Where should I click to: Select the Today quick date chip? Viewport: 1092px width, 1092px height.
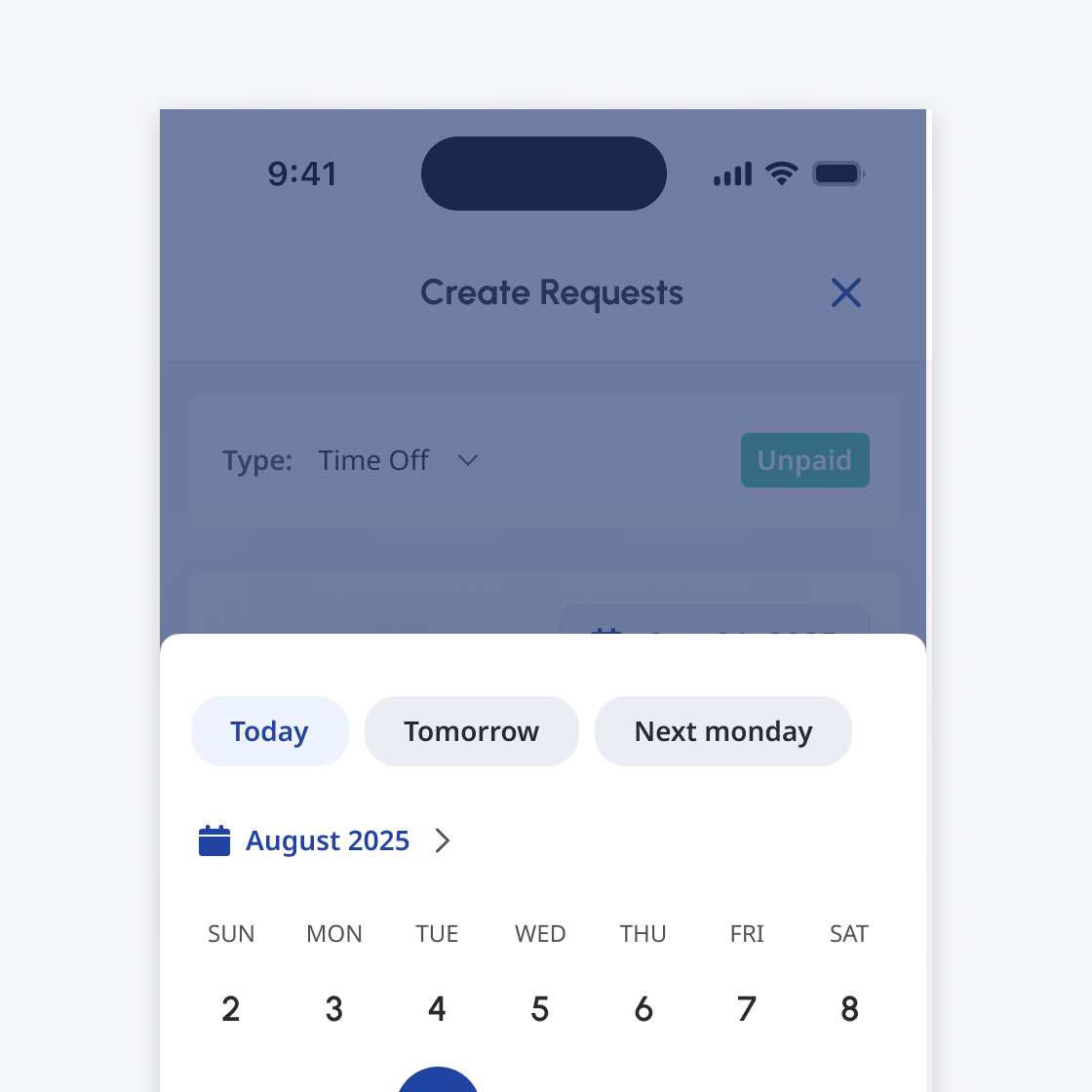tap(269, 731)
